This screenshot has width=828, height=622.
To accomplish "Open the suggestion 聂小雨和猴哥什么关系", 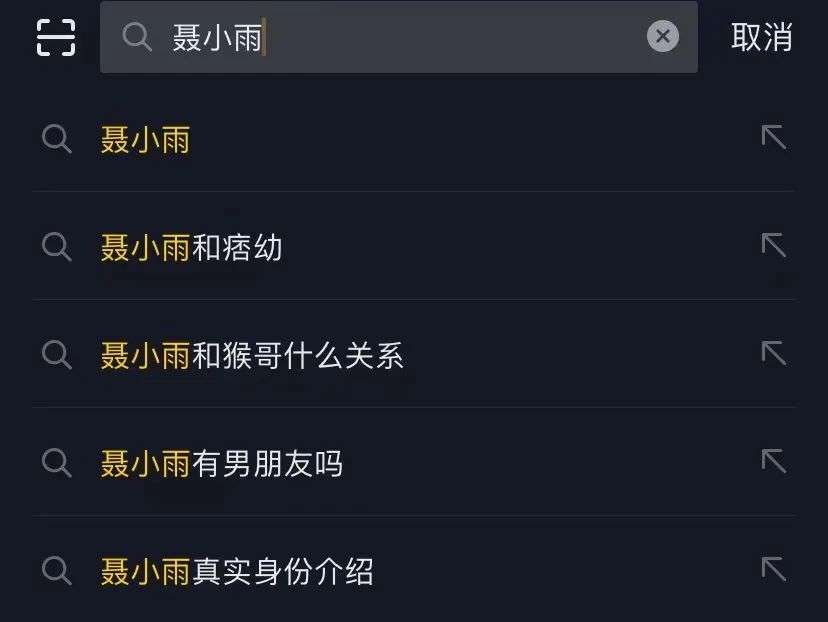I will pyautogui.click(x=252, y=355).
